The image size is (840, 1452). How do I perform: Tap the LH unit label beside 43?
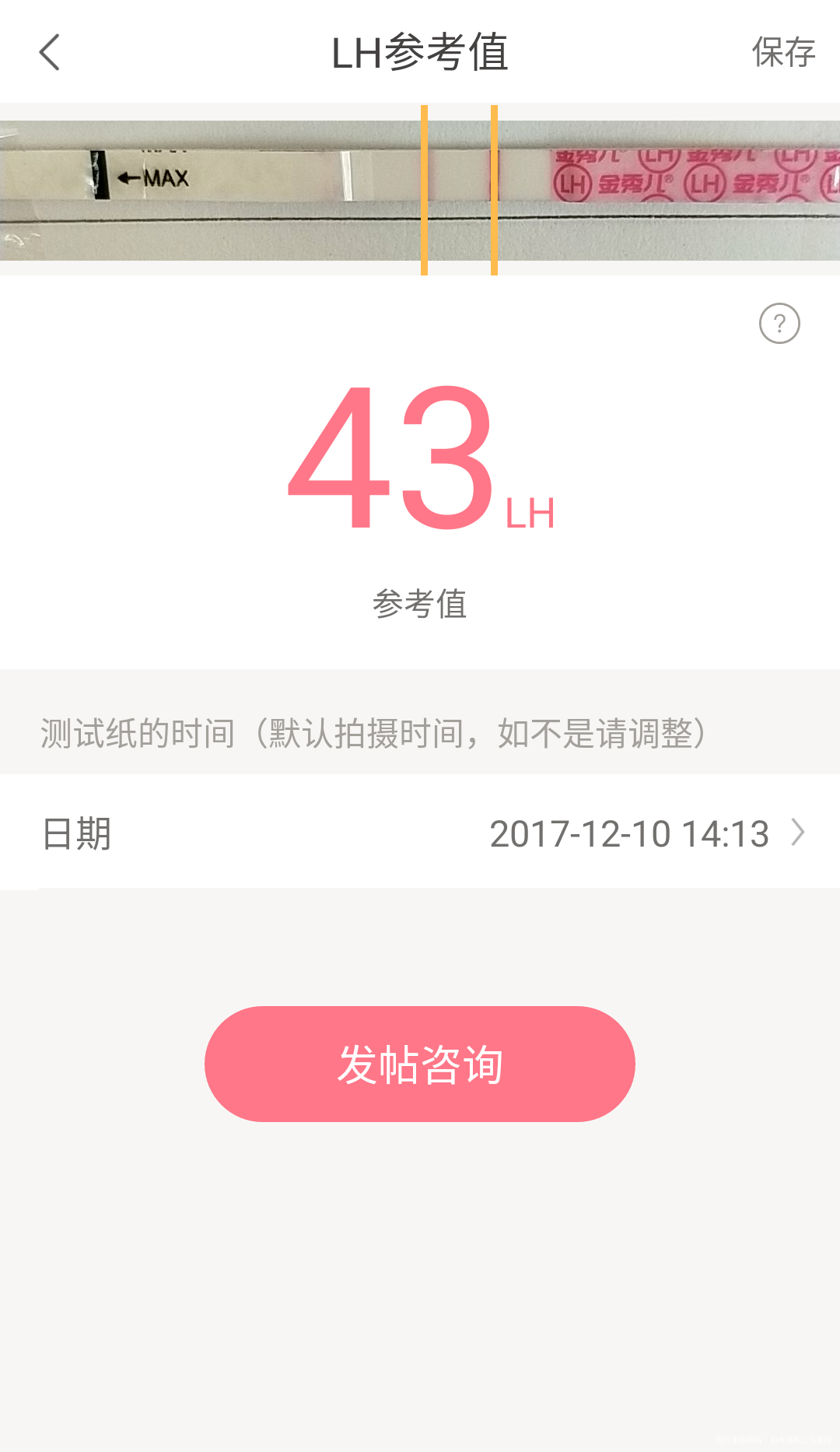[x=531, y=511]
